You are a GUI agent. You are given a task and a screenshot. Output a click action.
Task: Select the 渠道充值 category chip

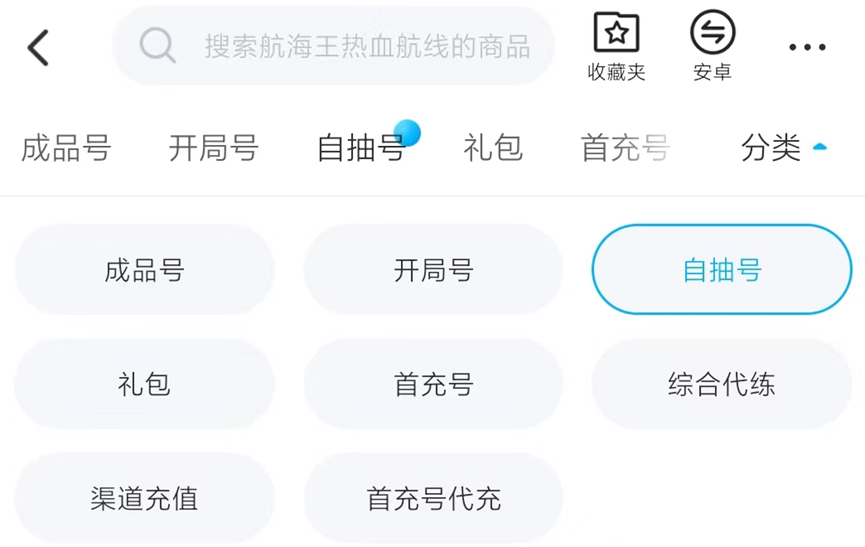pyautogui.click(x=145, y=498)
